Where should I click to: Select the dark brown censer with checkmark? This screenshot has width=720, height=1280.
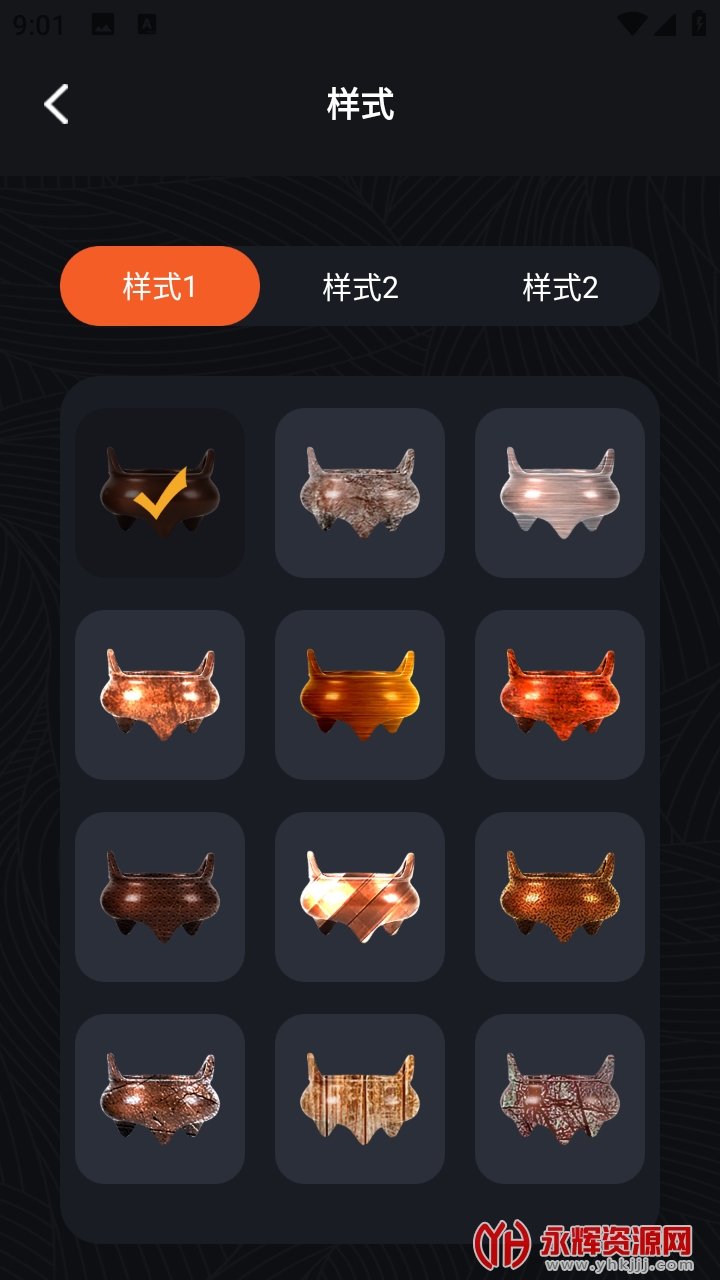160,492
